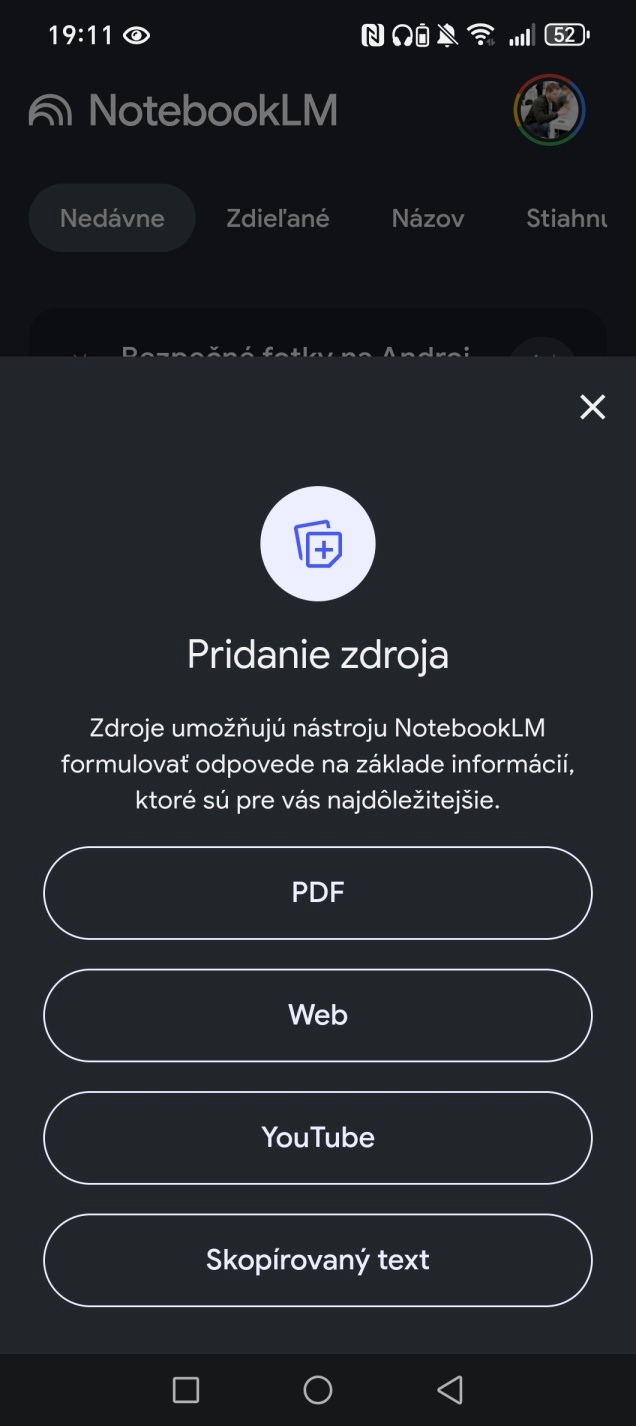Screen dimensions: 636x1426
Task: Add Skopírovaný text as source
Action: (318, 1260)
